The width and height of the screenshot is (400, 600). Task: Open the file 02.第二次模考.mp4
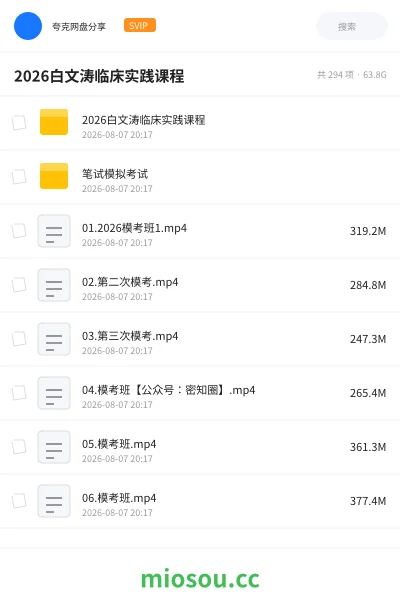[x=200, y=285]
